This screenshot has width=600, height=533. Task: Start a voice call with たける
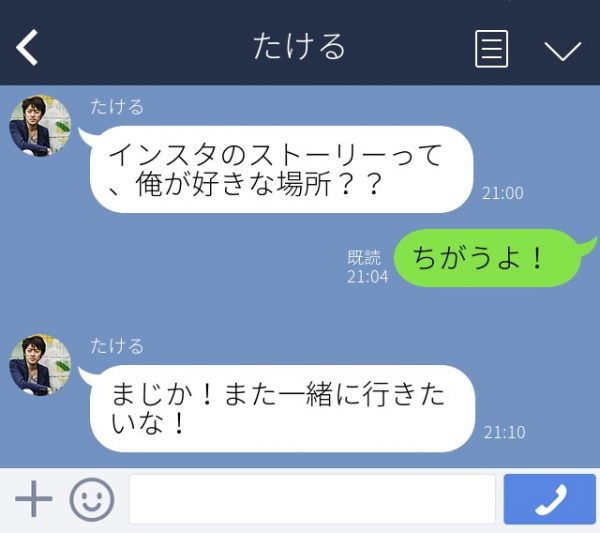pos(549,499)
